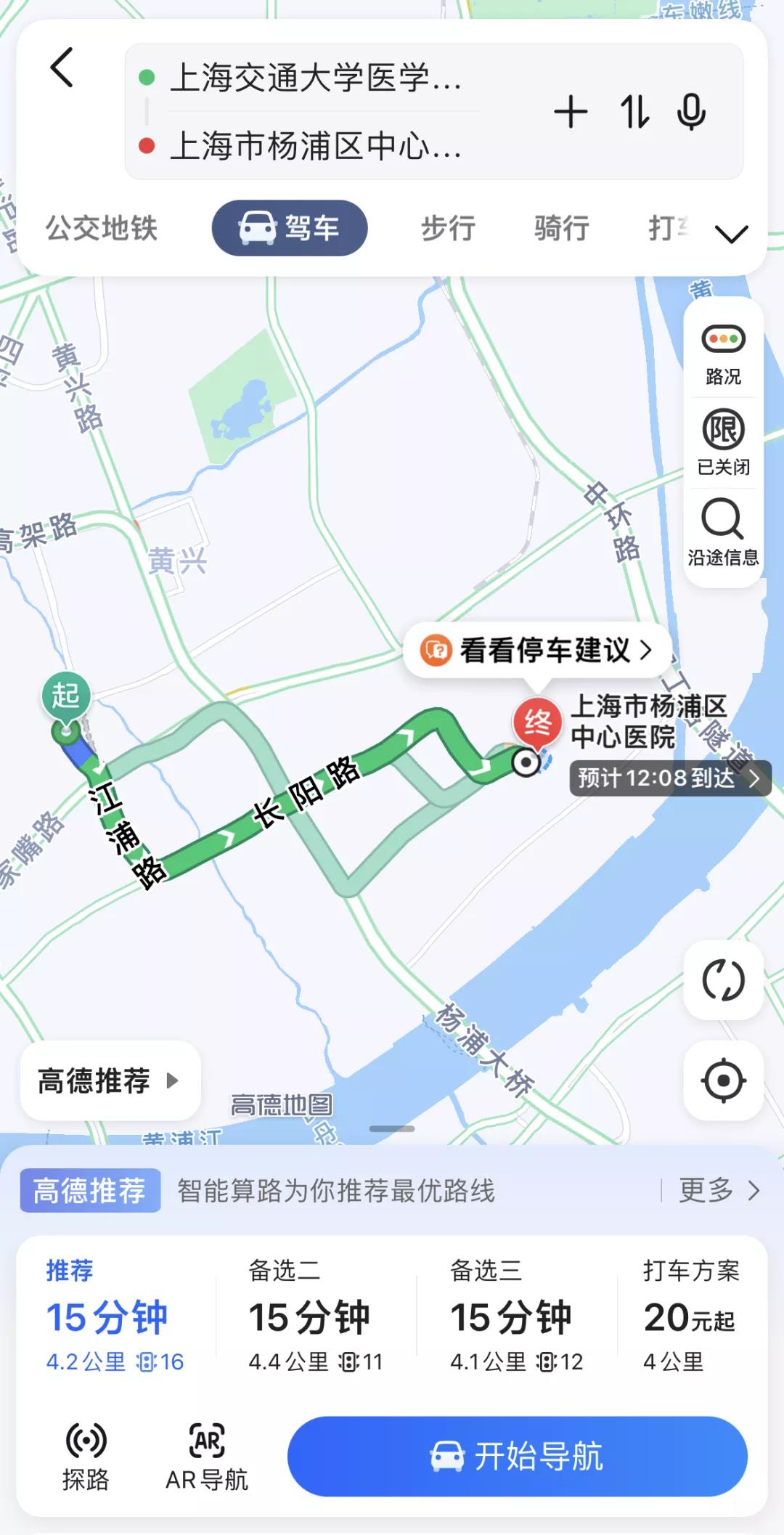Toggle 路况 traffic conditions layer
The image size is (784, 1535).
(723, 354)
